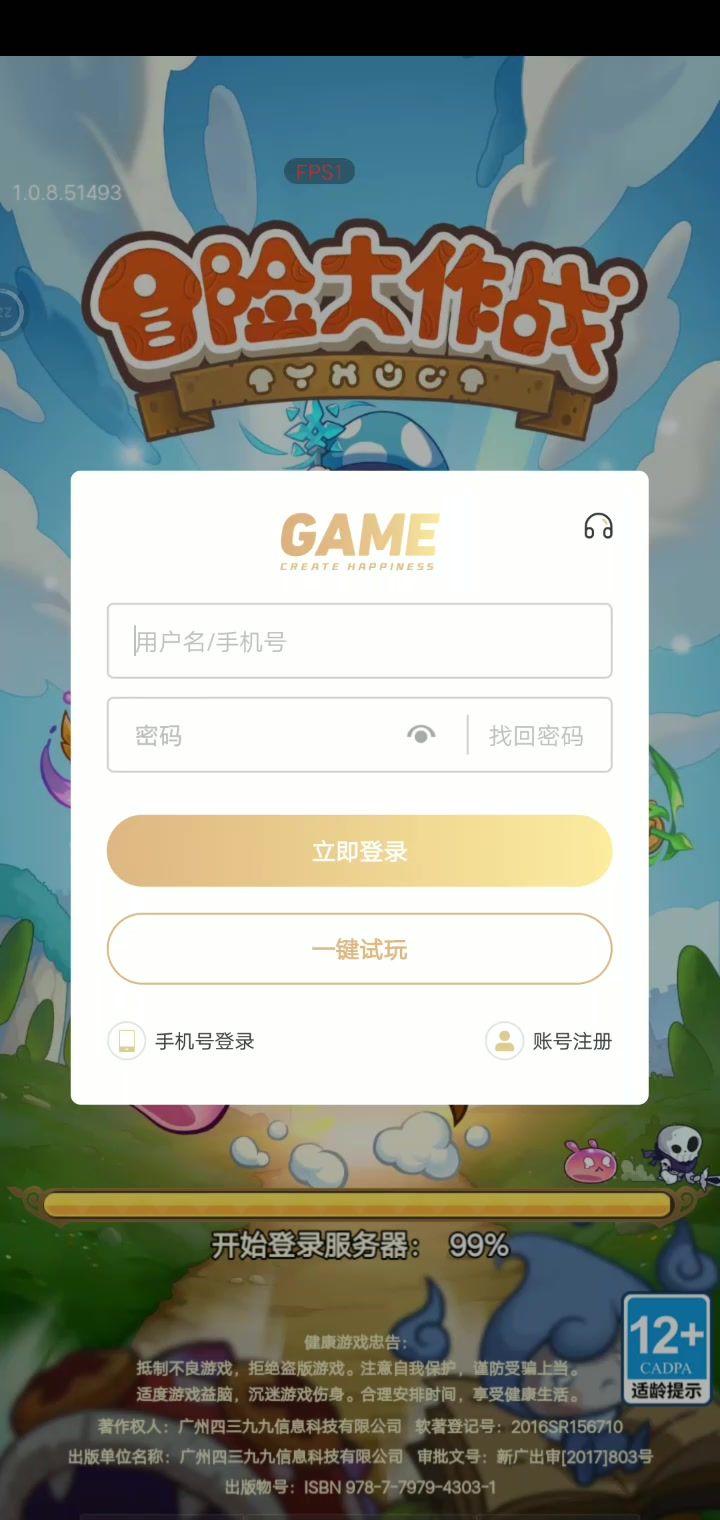Start a trial with 一键试玩
The image size is (720, 1520).
[359, 949]
